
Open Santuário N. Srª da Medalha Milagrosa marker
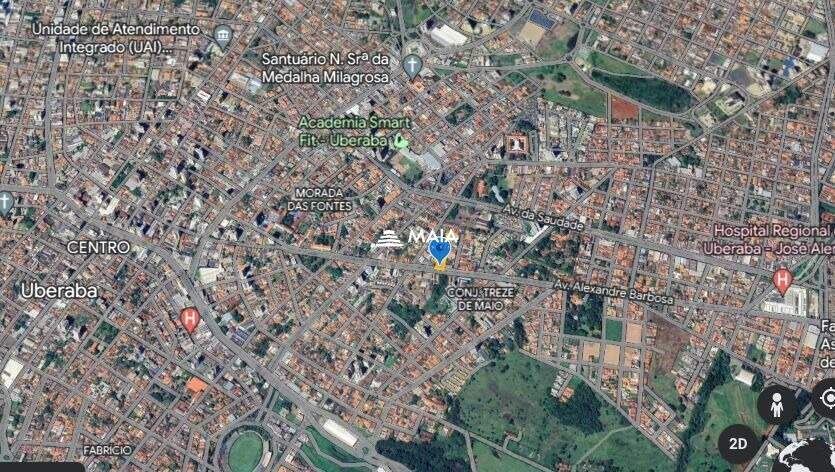point(412,66)
